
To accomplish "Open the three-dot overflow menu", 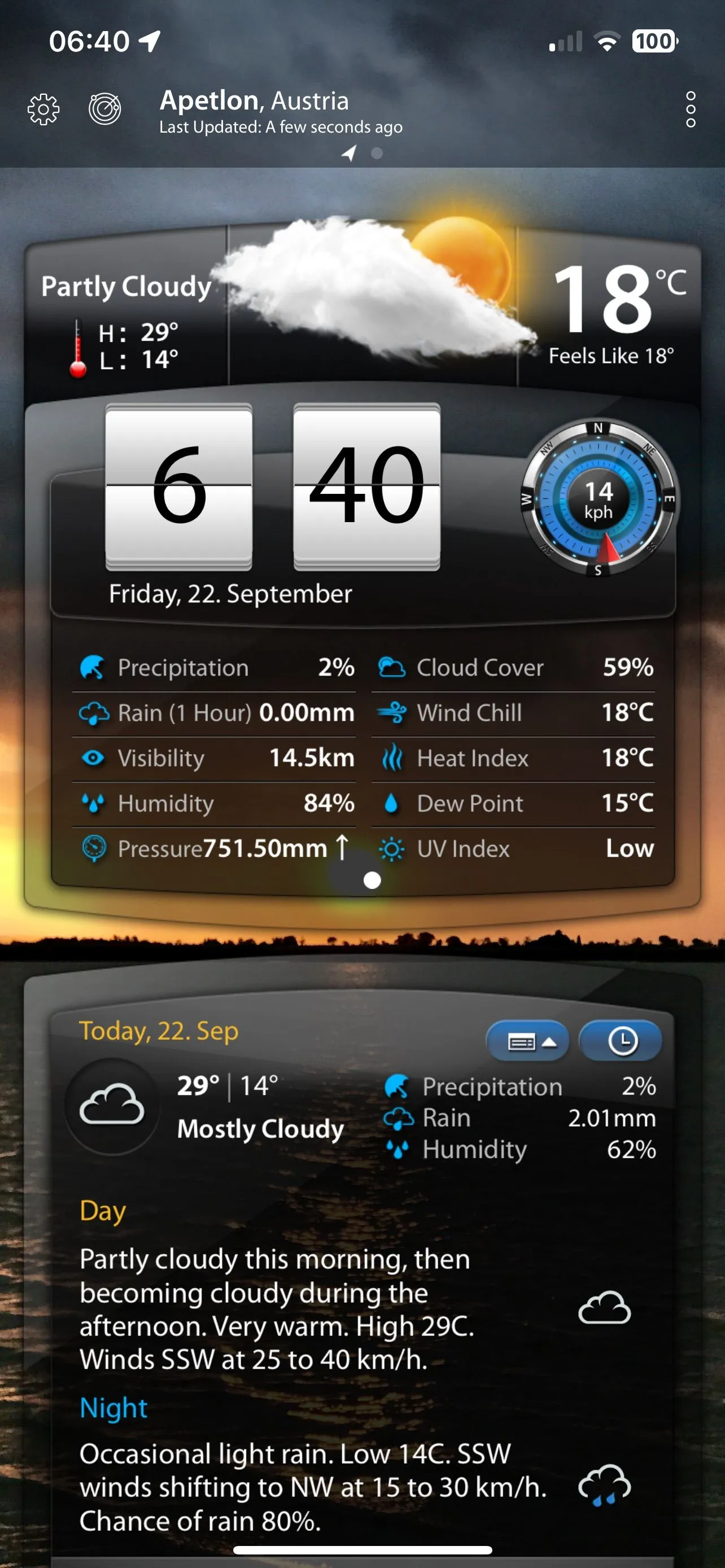I will [x=691, y=110].
